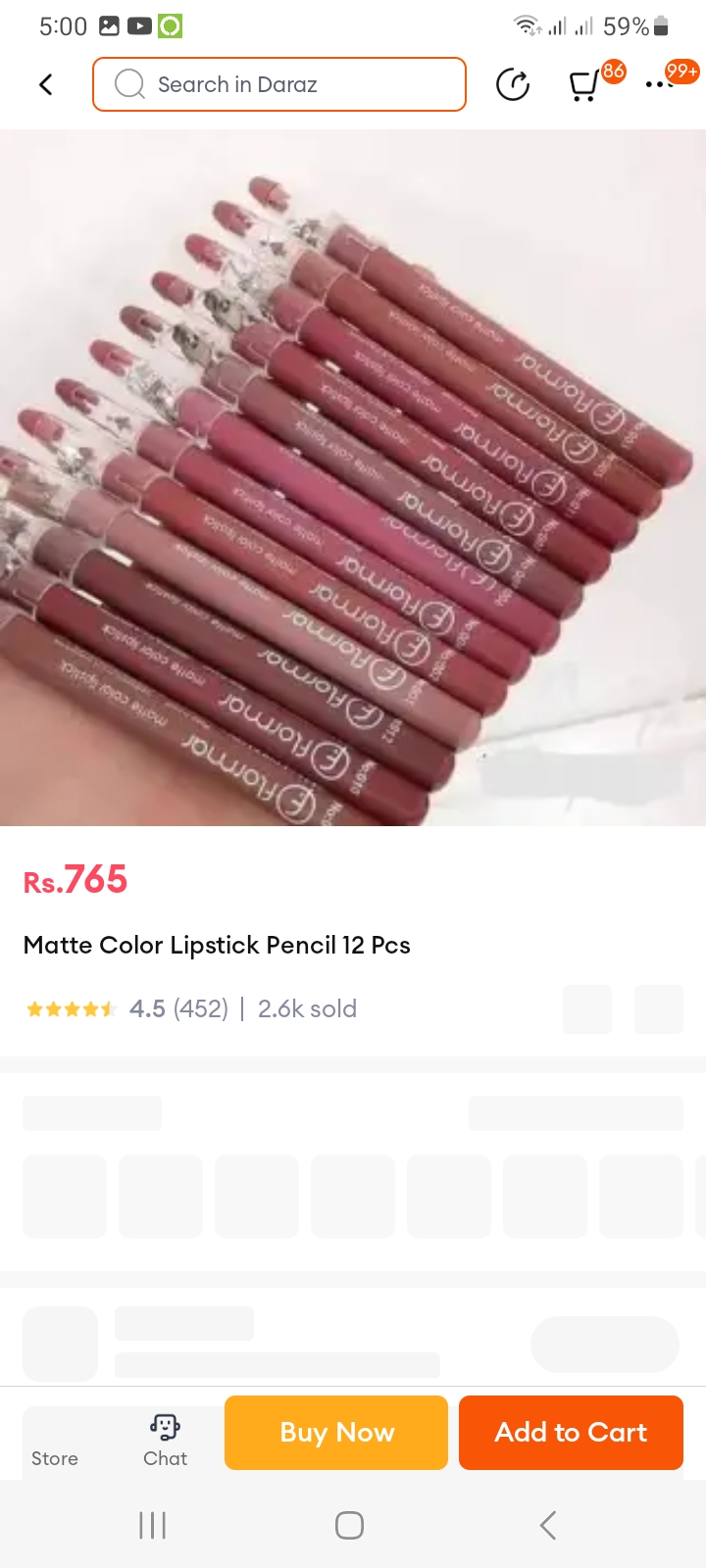Go back using the top arrow
The width and height of the screenshot is (706, 1568).
(x=46, y=85)
